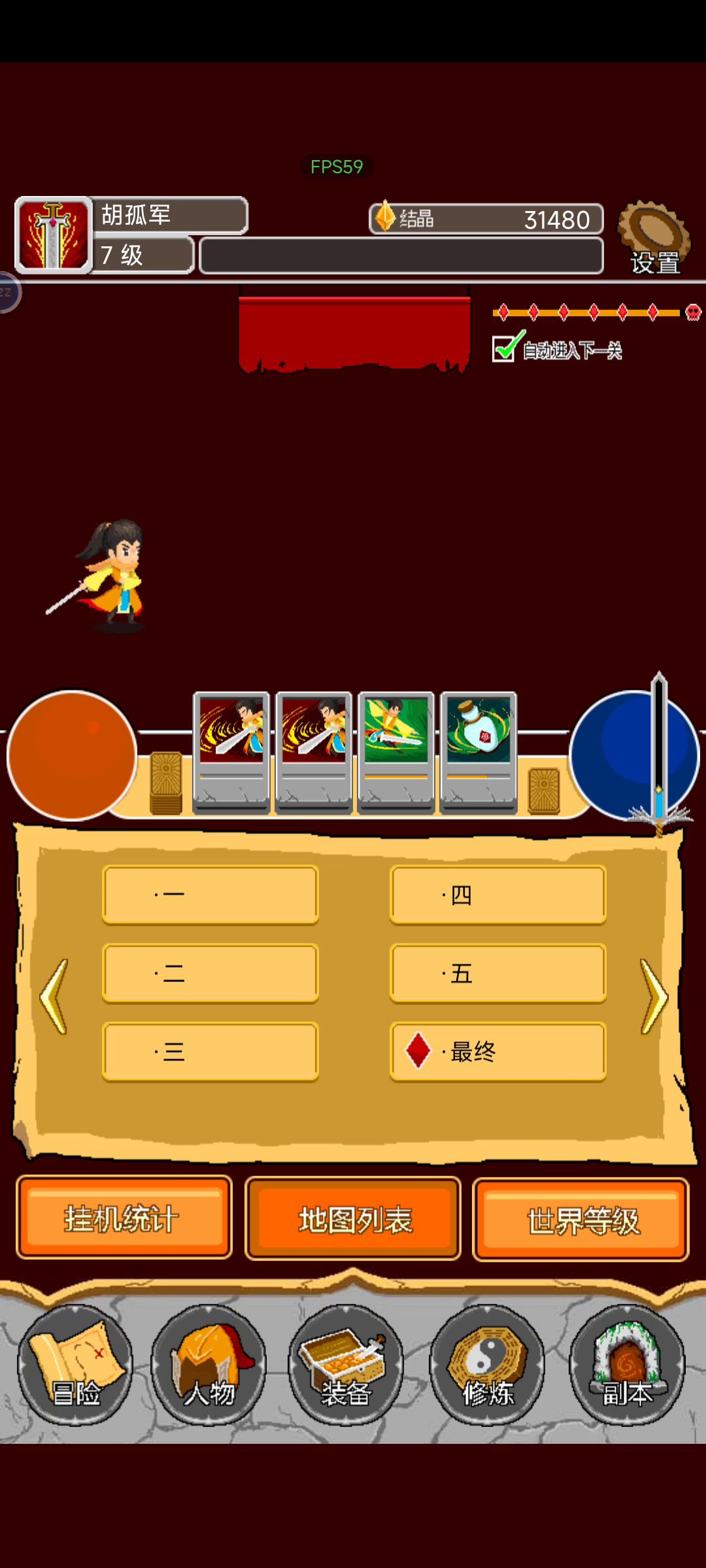Switch to the 副本 dungeon tab
The image size is (706, 1568).
627,1365
